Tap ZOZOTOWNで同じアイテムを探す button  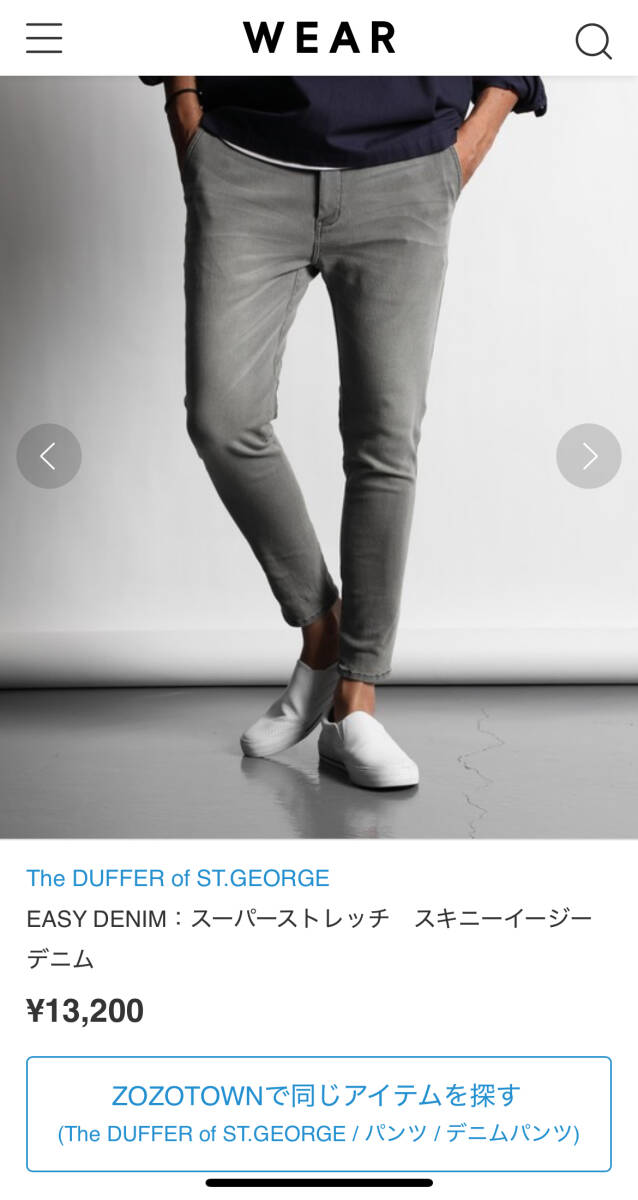pos(318,1113)
